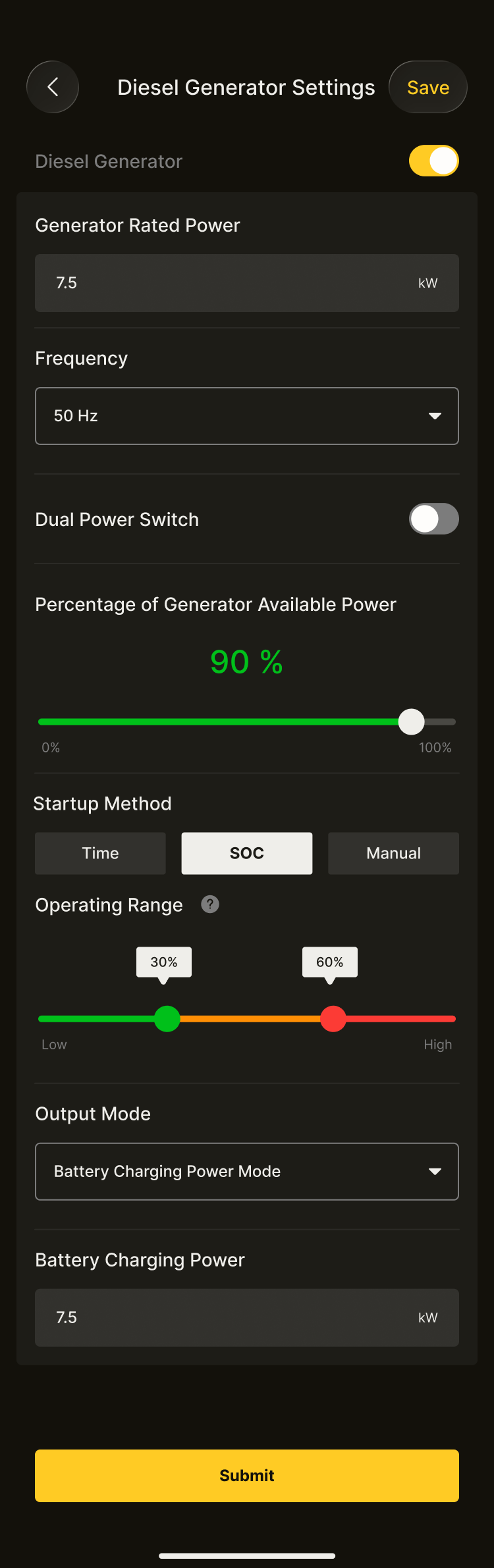Screen dimensions: 494x1568
Task: Submit the generator settings
Action: 247,1476
